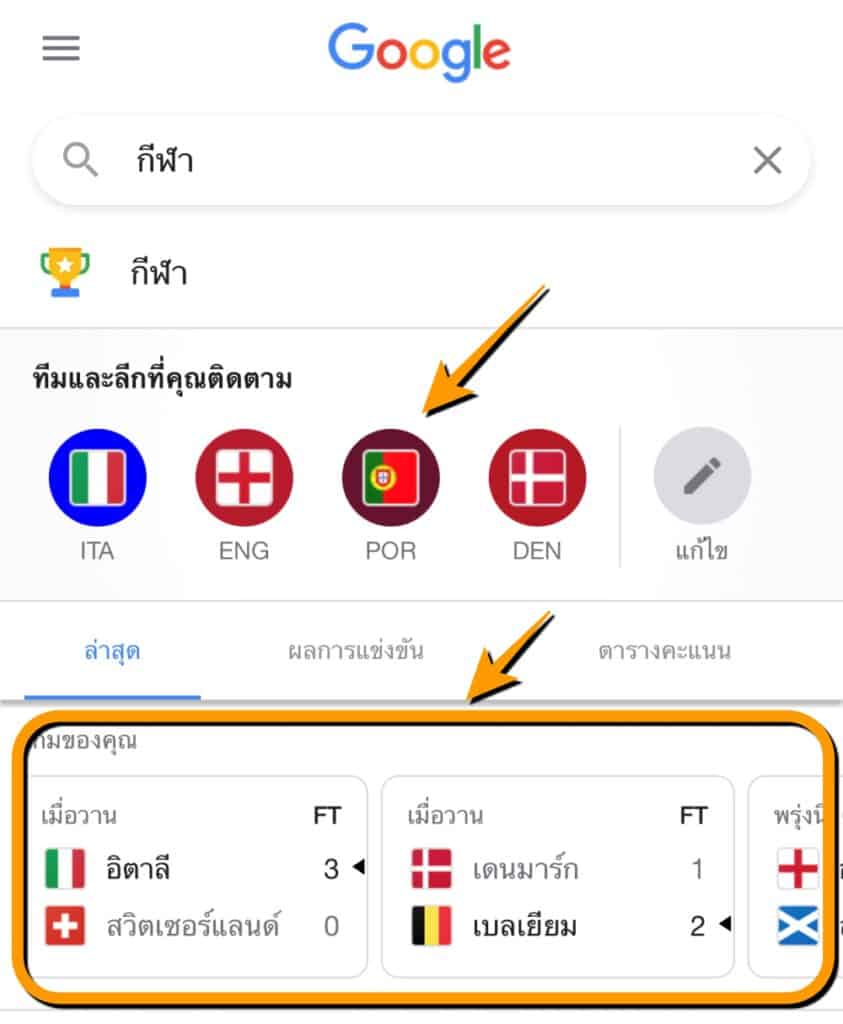Clear the search text
Image resolution: width=843 pixels, height=1024 pixels.
767,160
